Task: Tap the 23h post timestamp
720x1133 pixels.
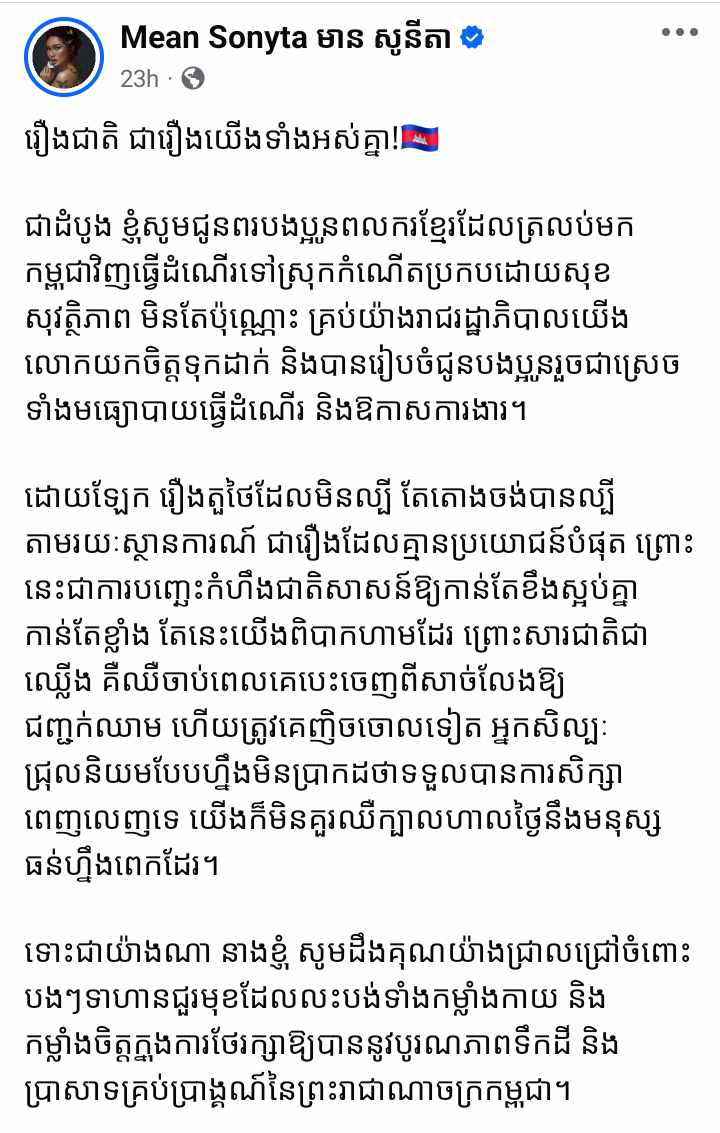Action: pos(139,79)
